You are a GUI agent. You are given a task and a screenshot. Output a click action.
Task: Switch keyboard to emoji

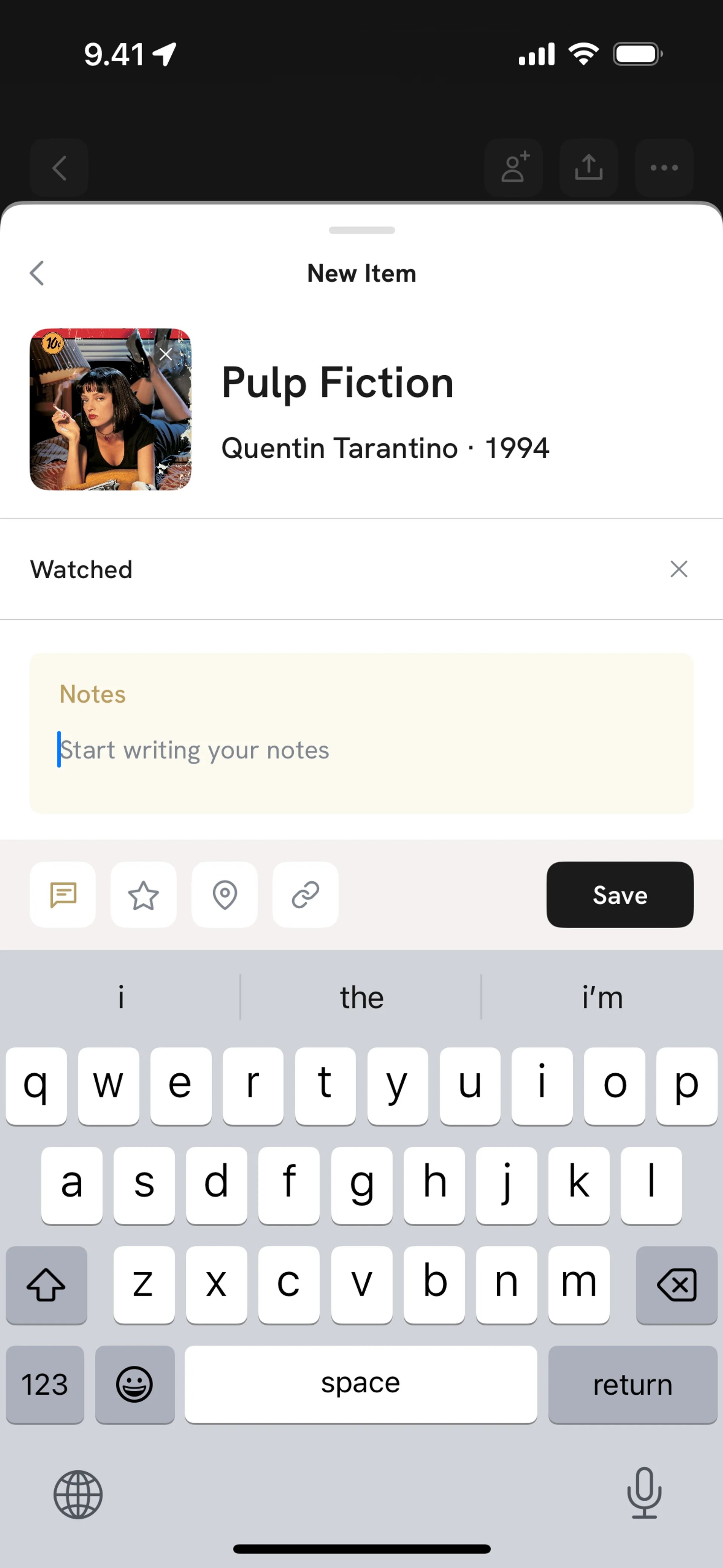(134, 1385)
